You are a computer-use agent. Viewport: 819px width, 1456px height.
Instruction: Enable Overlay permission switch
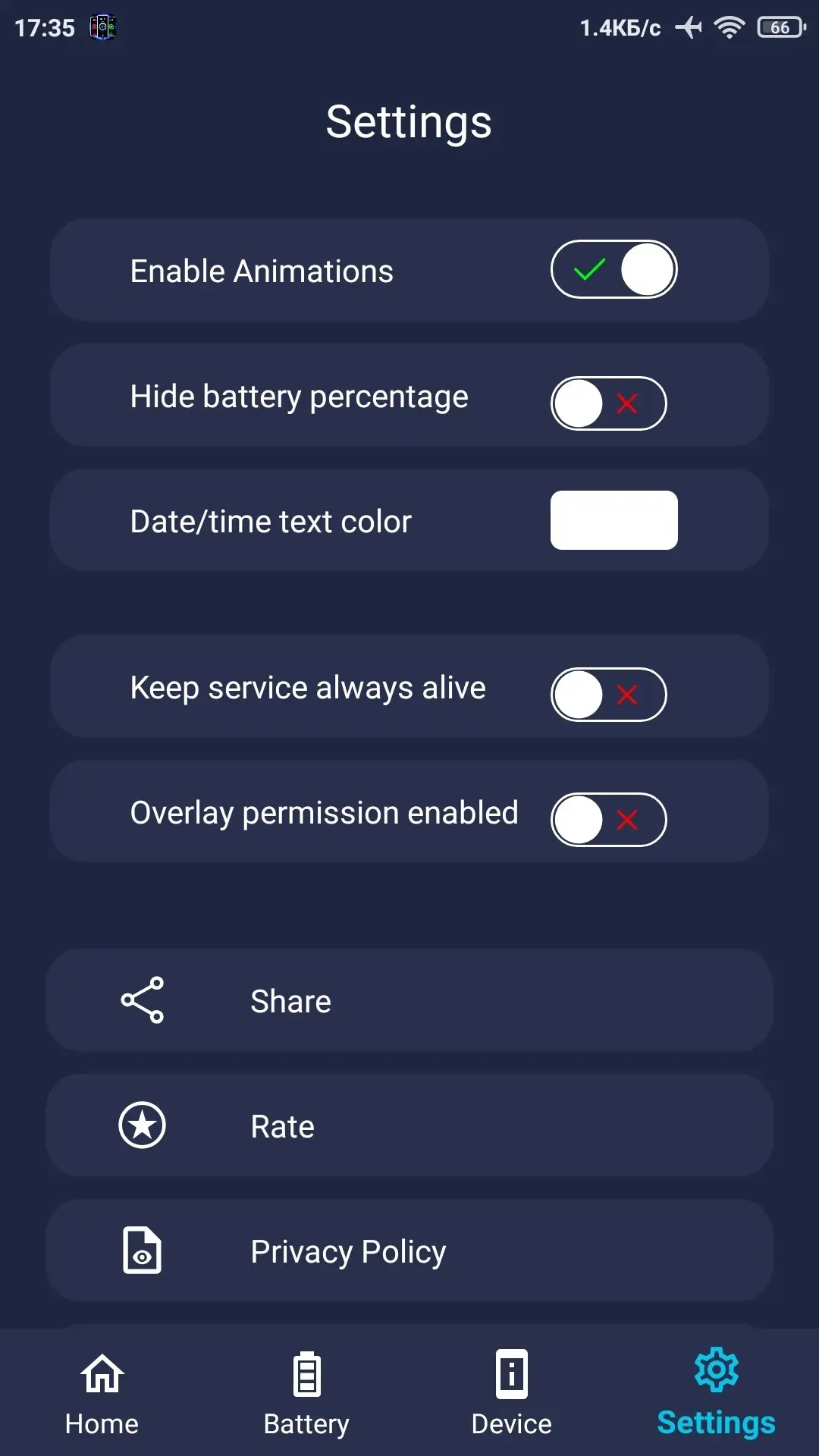[608, 820]
